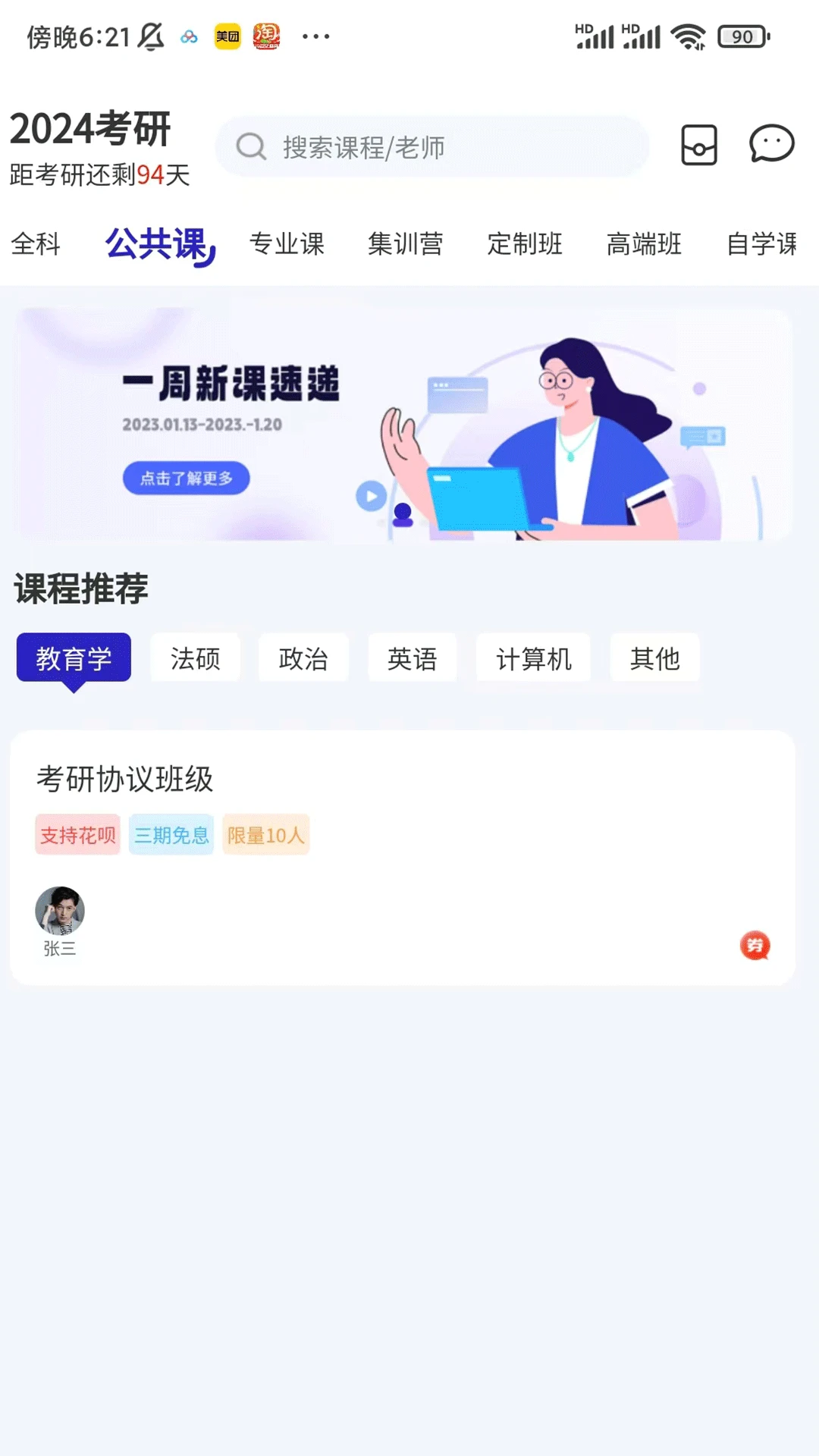The image size is (819, 1456).
Task: Switch to the 全科 tab
Action: [x=35, y=244]
